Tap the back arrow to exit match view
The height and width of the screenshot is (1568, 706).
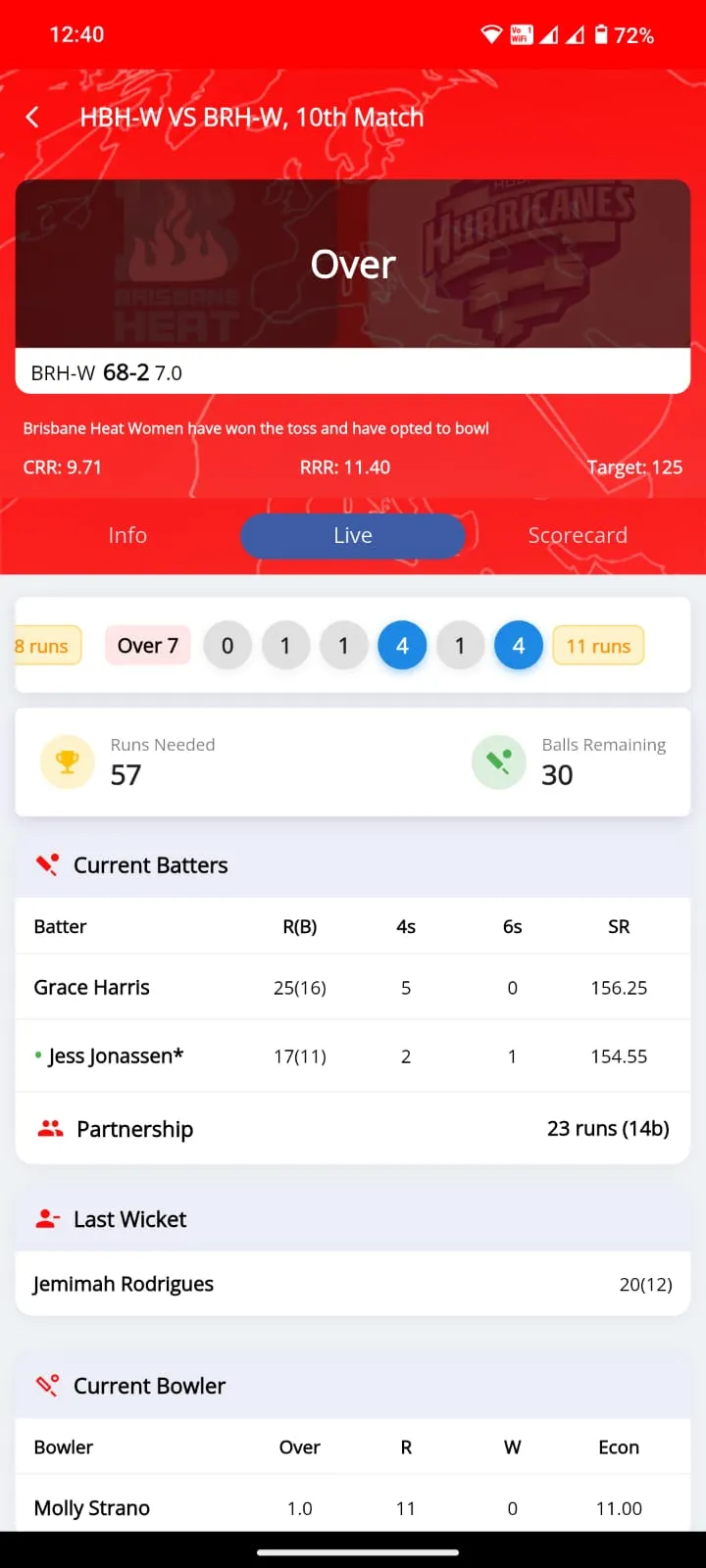[x=32, y=117]
